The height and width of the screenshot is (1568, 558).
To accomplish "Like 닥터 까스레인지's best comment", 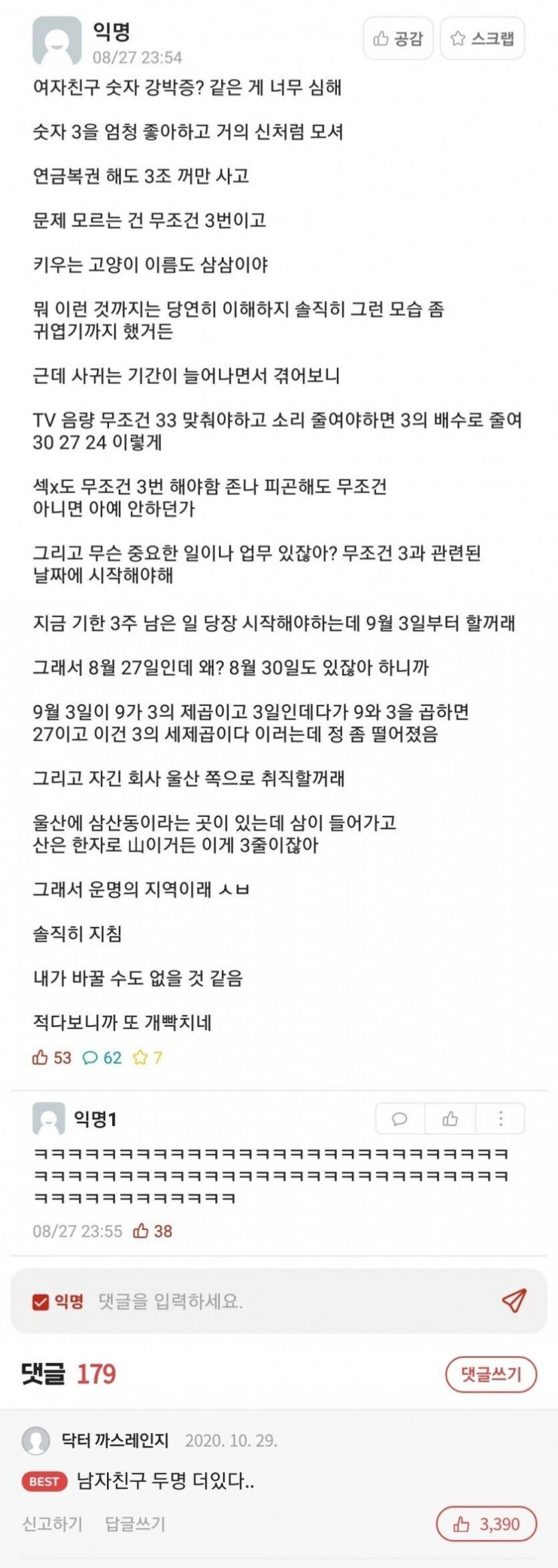I will (486, 1524).
